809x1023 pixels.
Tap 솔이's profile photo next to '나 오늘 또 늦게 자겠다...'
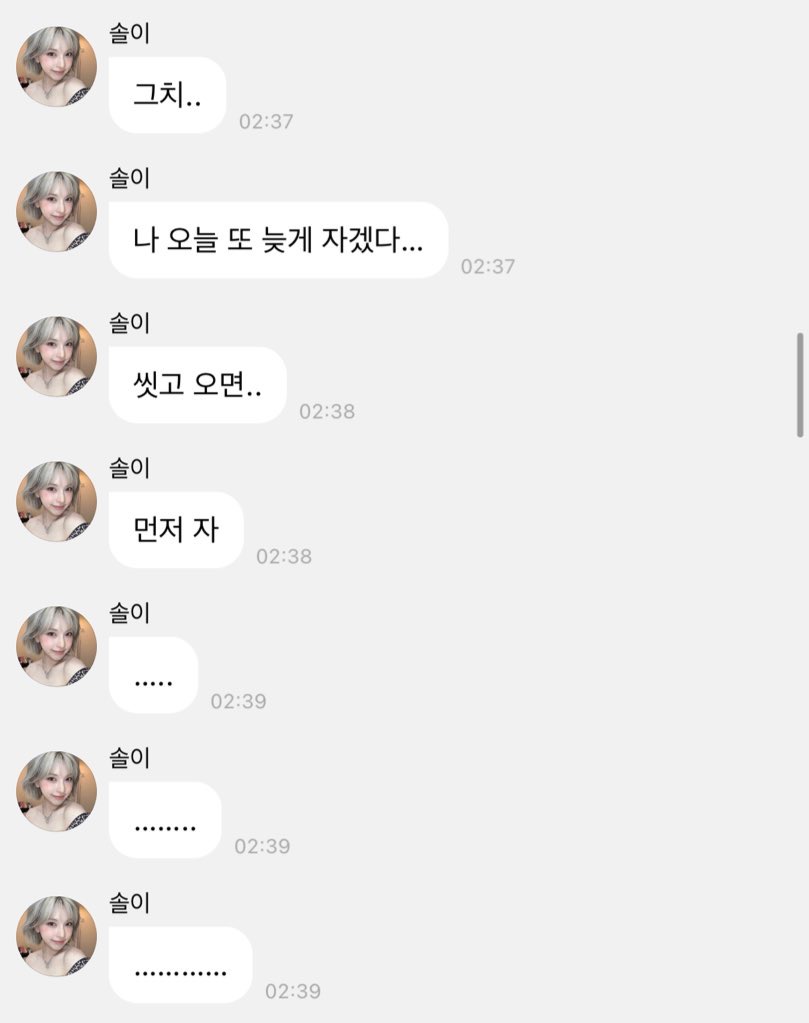tap(56, 212)
